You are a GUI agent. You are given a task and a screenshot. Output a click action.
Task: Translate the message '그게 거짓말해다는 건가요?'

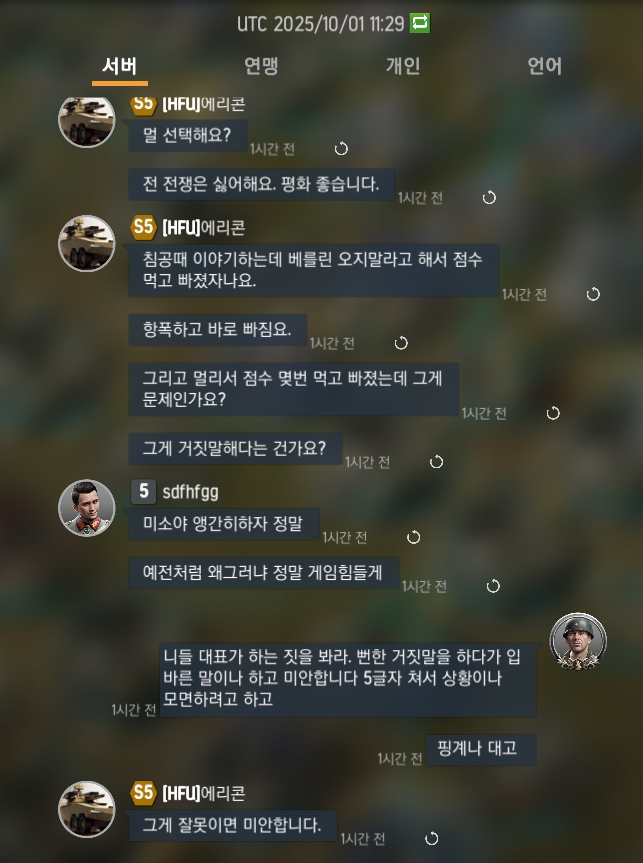(x=436, y=462)
